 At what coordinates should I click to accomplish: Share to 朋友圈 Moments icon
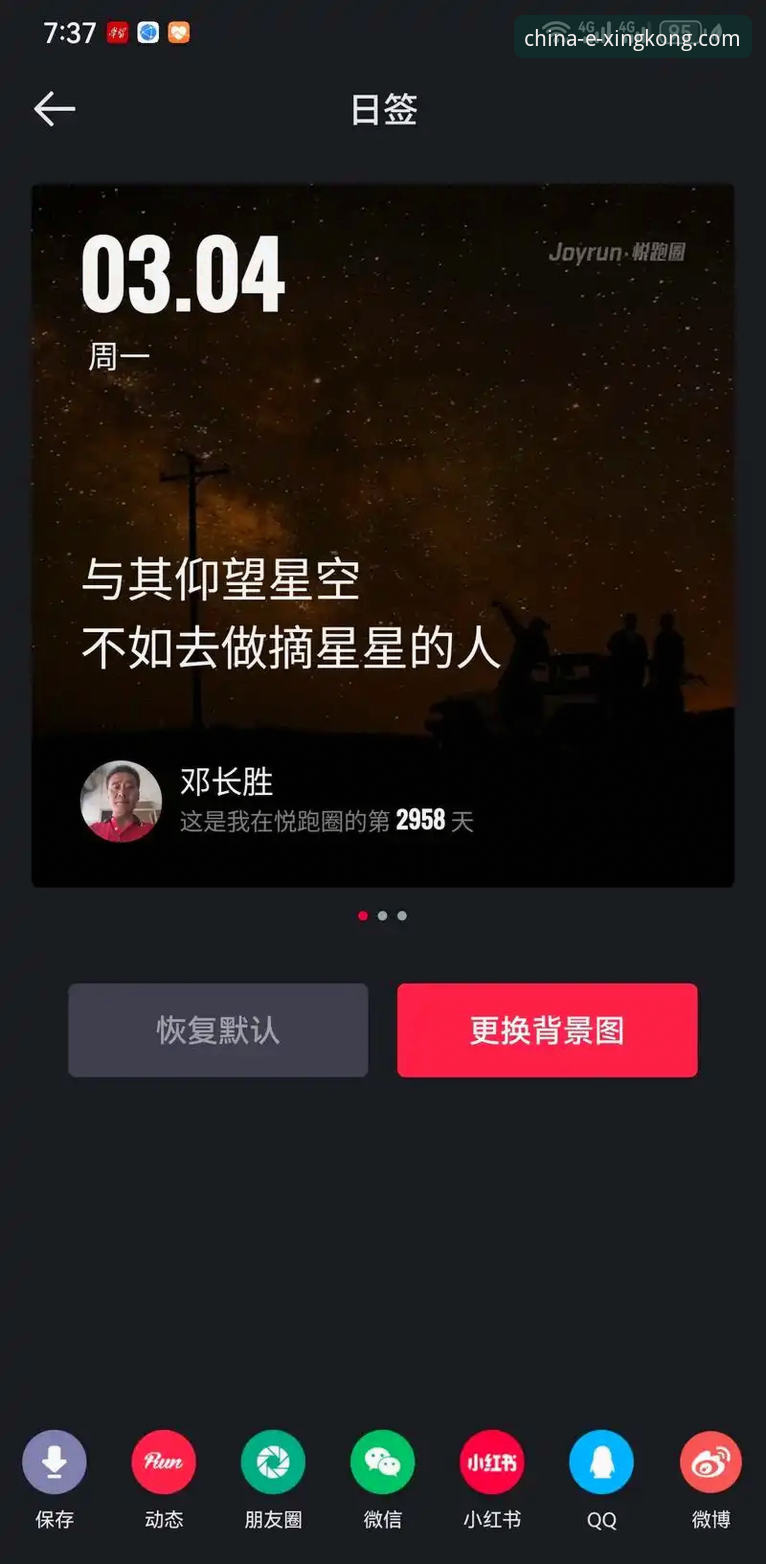272,1461
